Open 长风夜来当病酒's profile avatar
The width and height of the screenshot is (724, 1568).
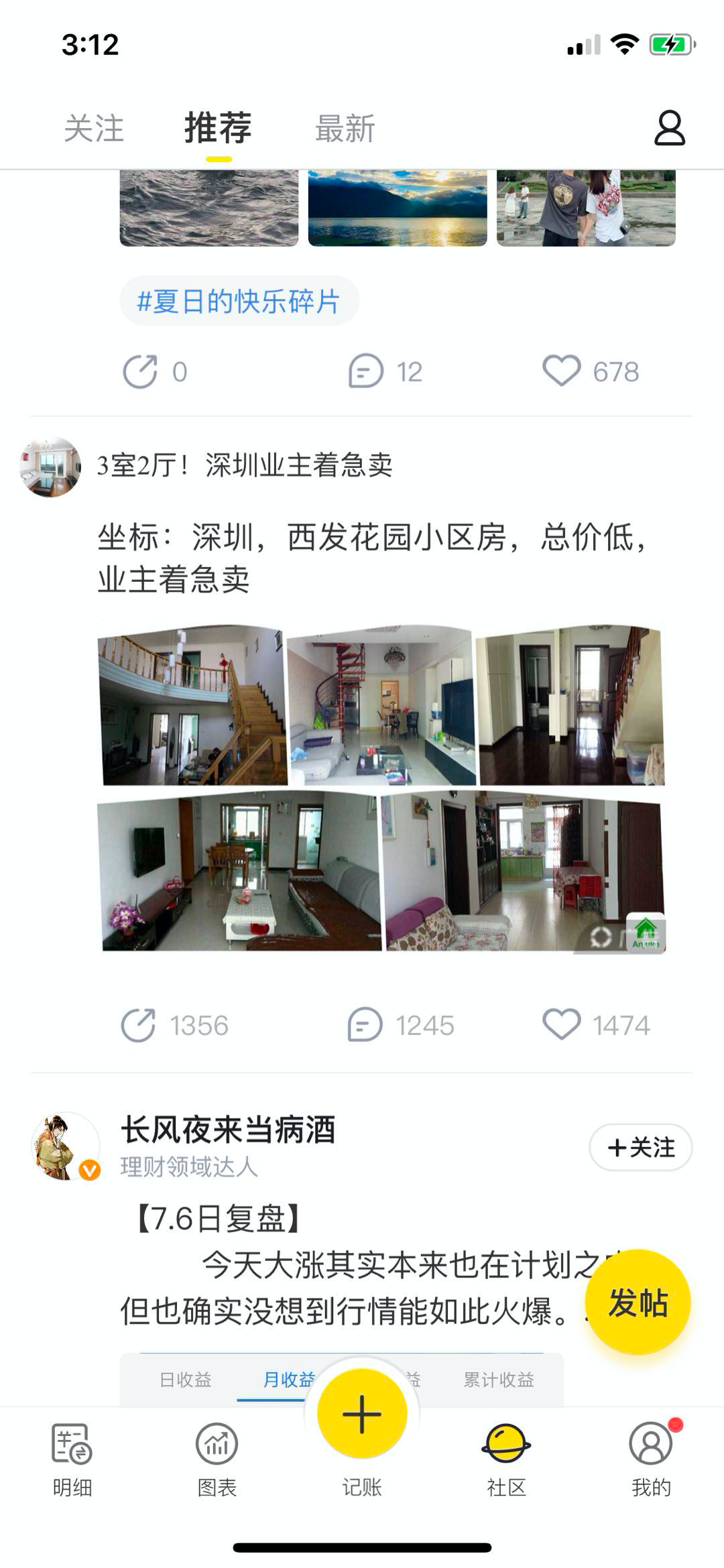click(x=65, y=1146)
